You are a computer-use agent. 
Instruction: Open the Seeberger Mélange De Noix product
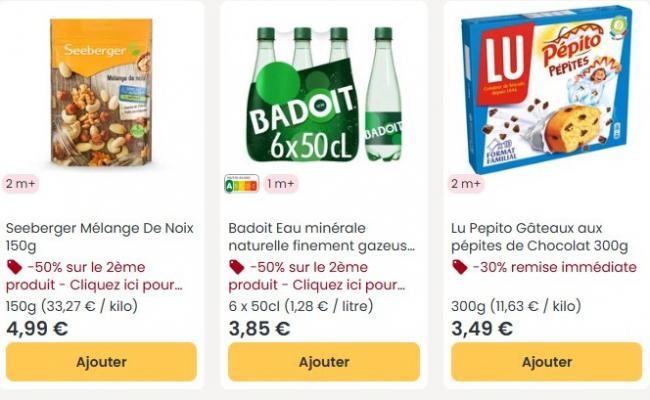100,237
